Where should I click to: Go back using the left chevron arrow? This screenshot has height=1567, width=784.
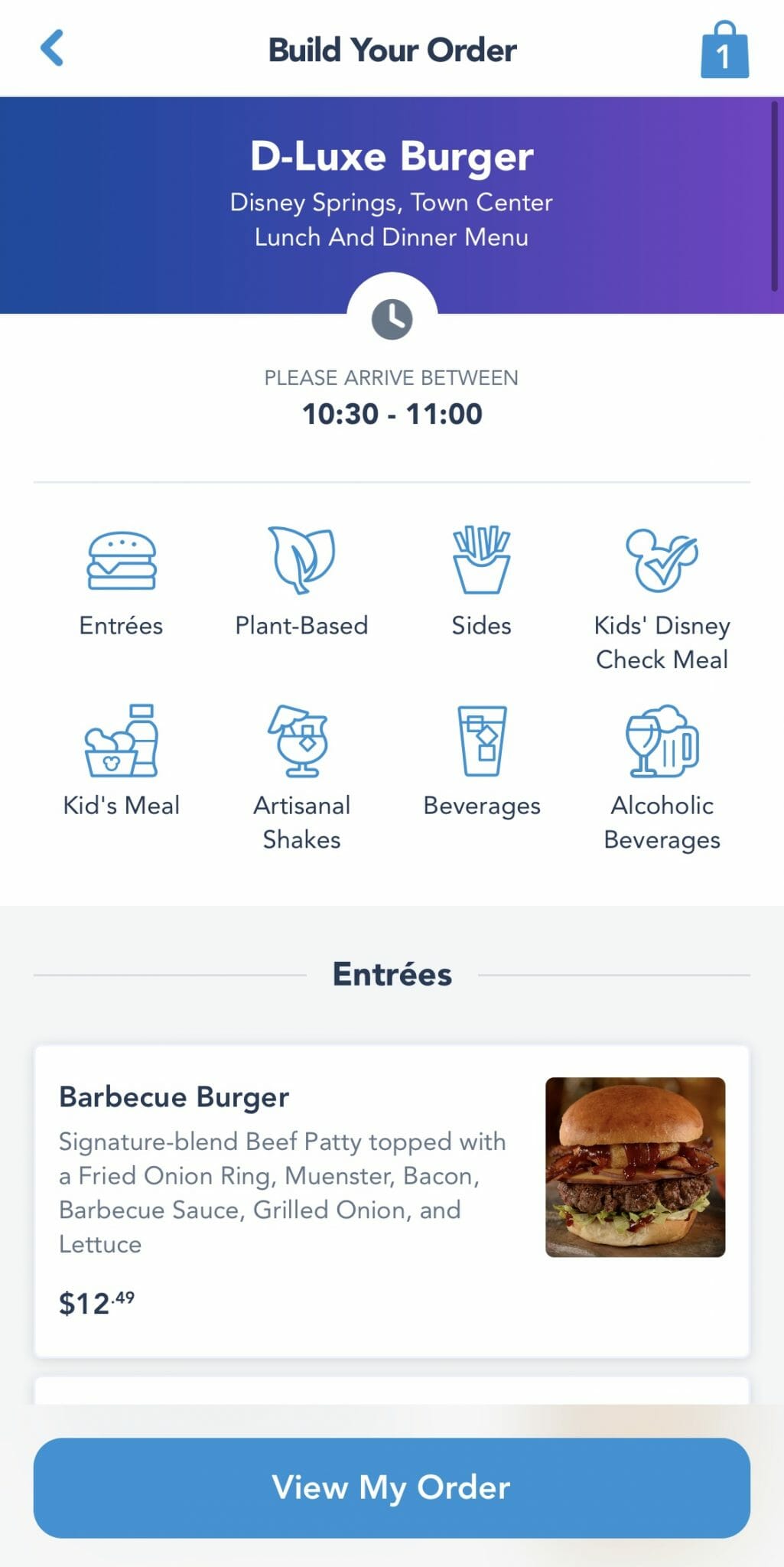[50, 48]
